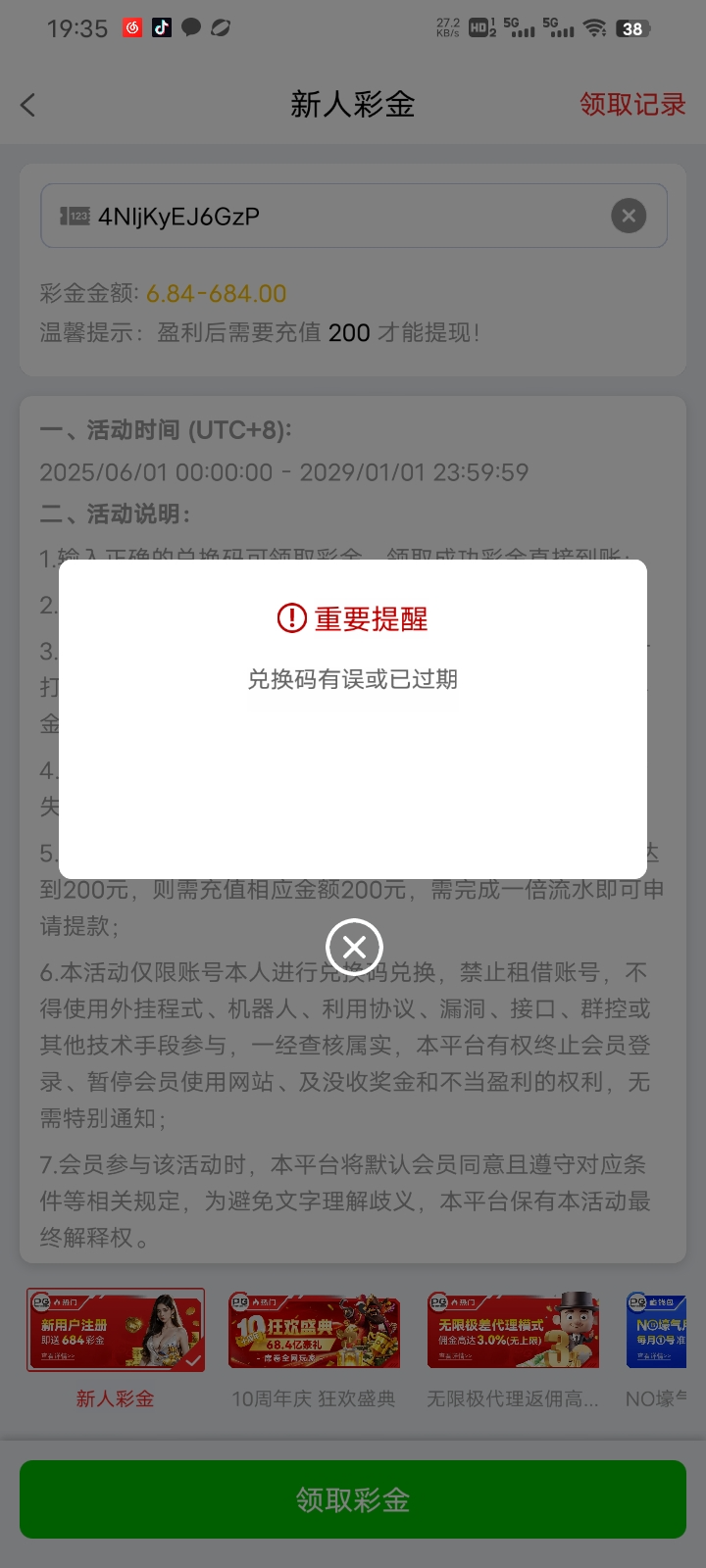Open the 无限极代理返佣 promotion card
The width and height of the screenshot is (706, 1568).
pyautogui.click(x=513, y=1348)
